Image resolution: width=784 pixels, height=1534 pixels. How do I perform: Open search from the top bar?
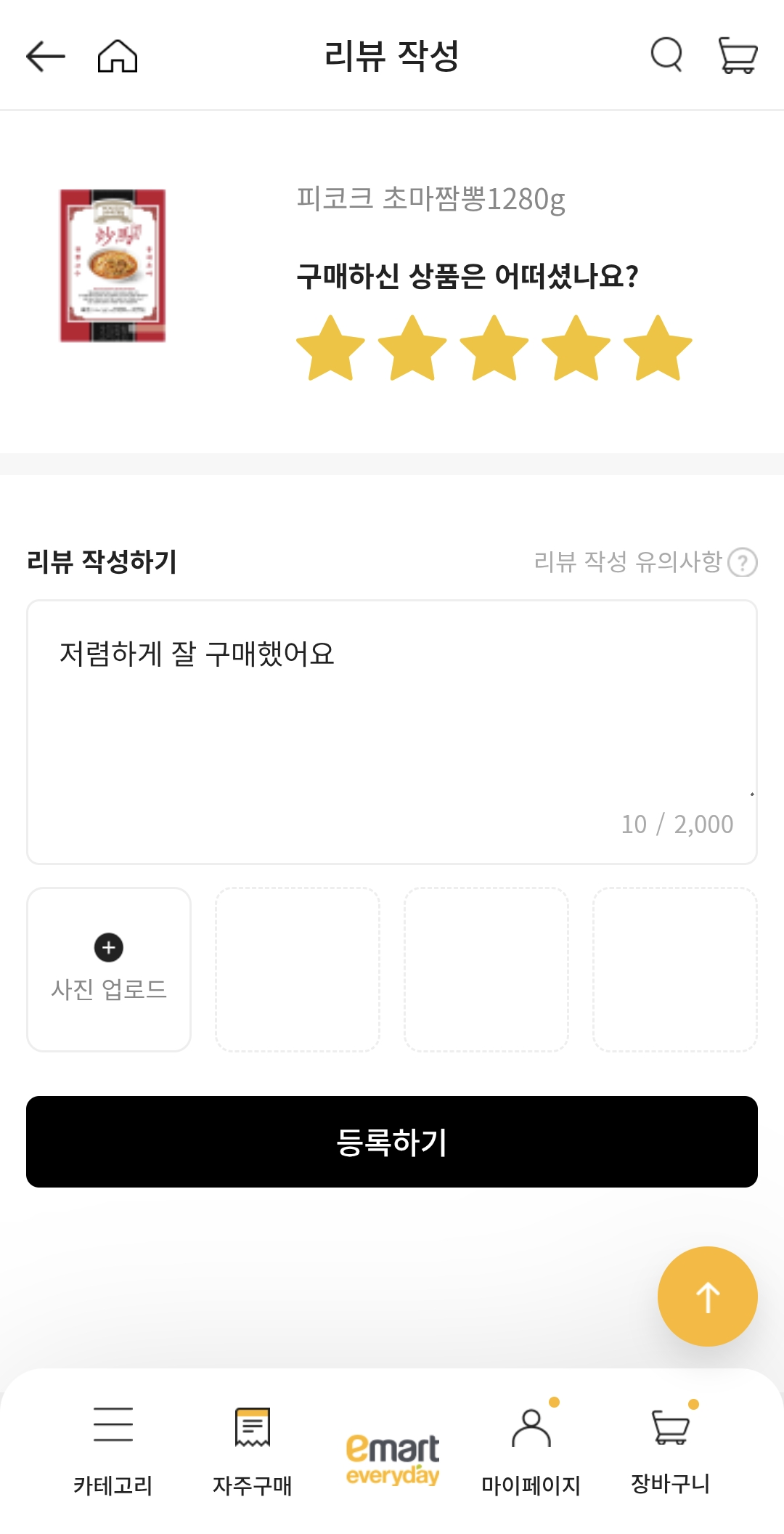[666, 56]
